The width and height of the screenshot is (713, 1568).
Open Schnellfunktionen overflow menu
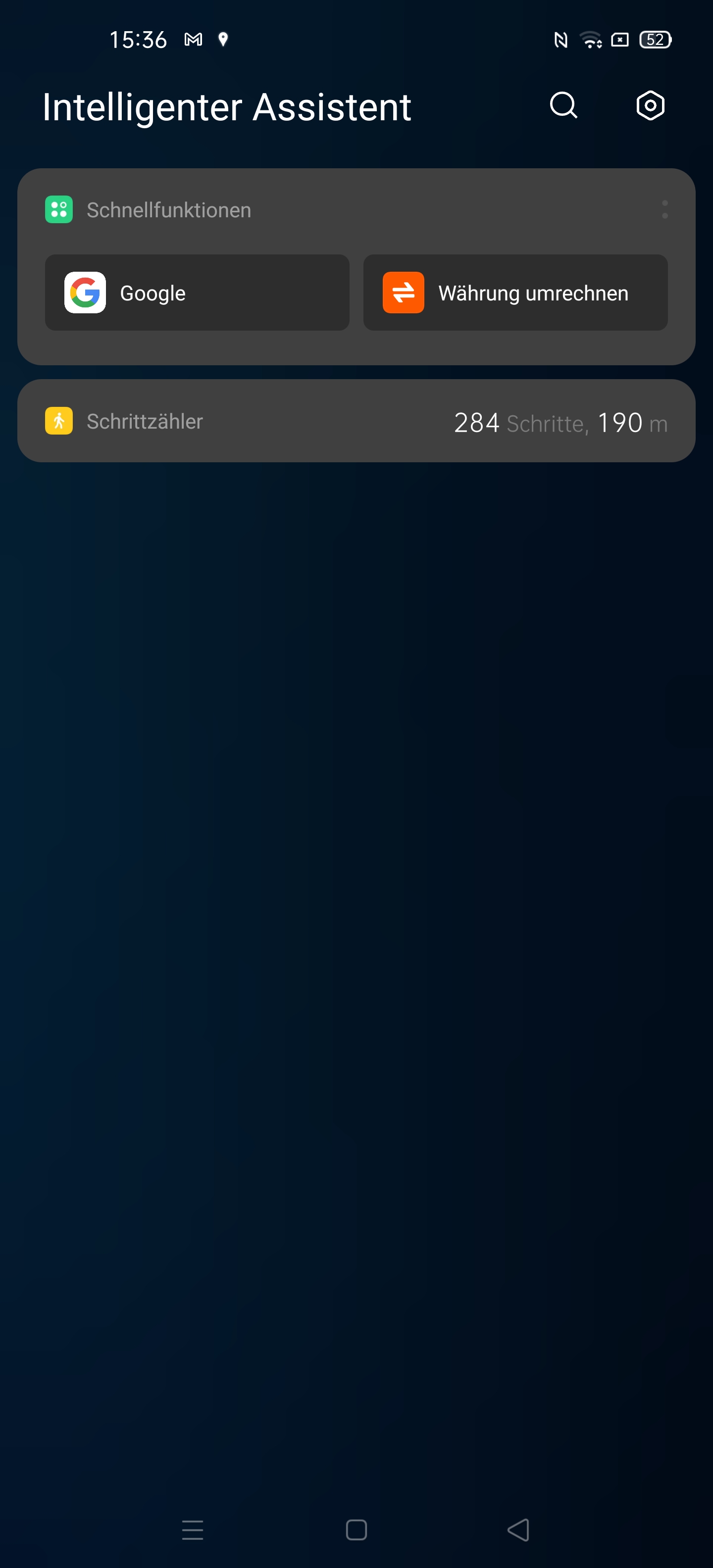664,209
